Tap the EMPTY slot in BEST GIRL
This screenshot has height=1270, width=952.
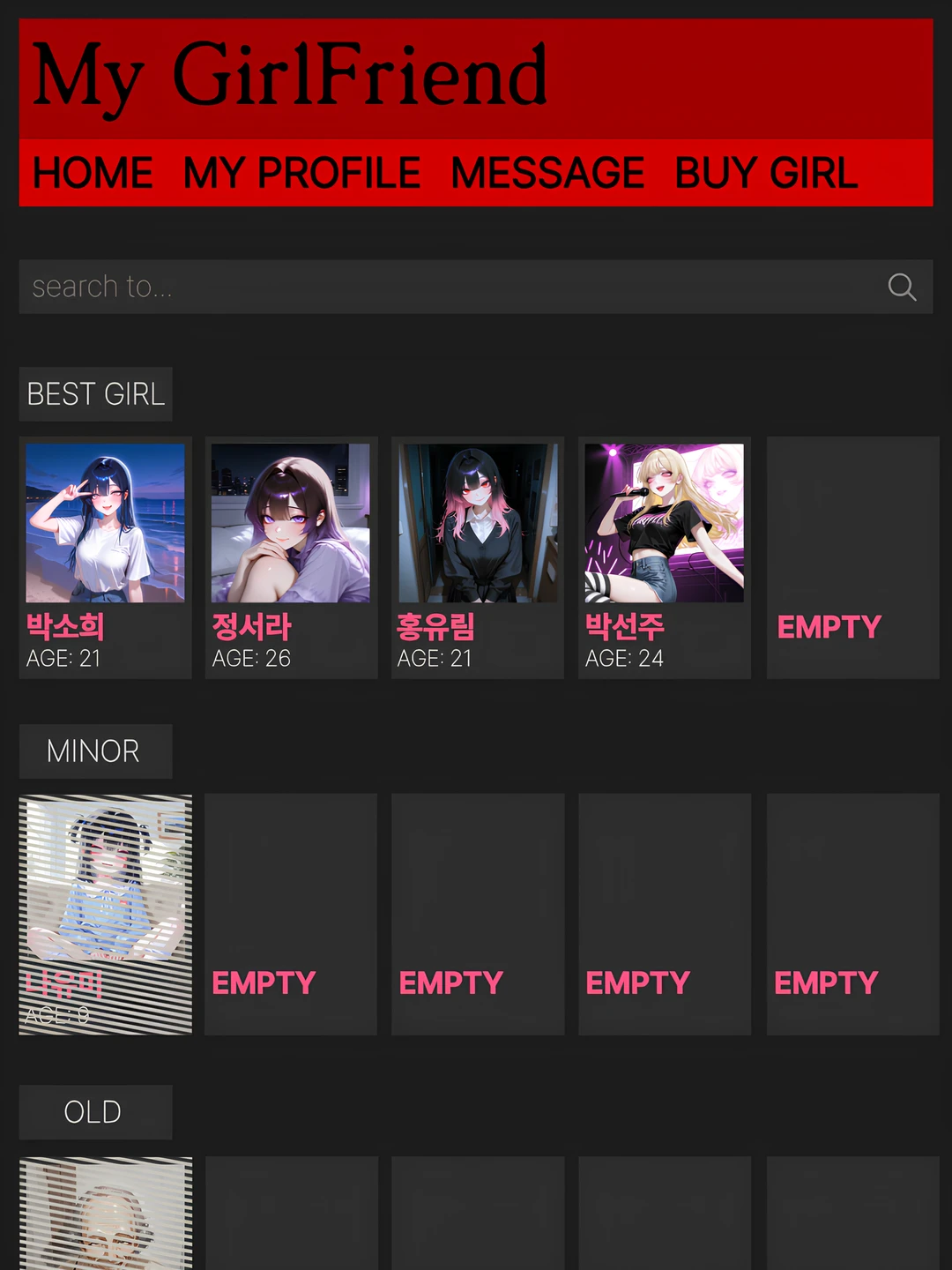pyautogui.click(x=852, y=557)
